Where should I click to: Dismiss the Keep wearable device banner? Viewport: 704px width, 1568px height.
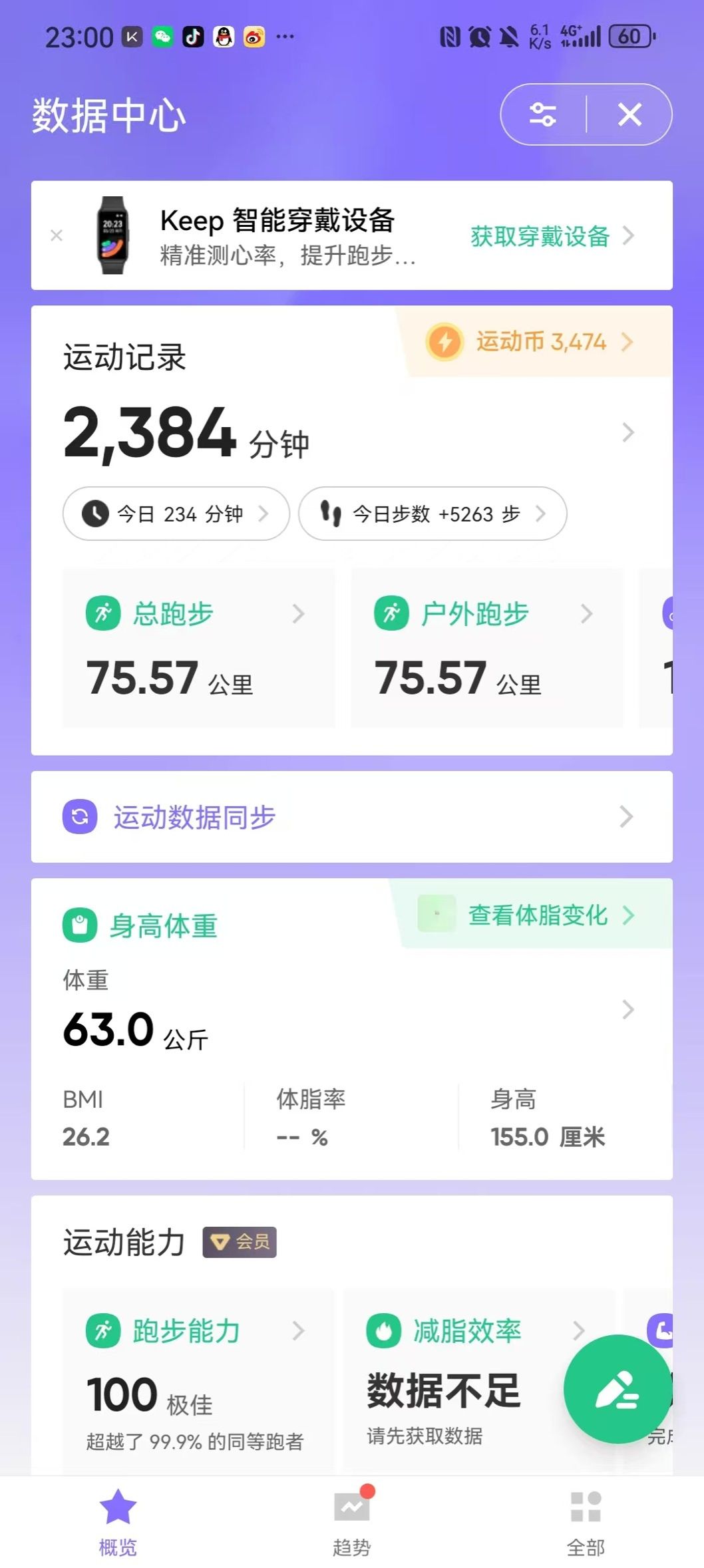[x=57, y=235]
